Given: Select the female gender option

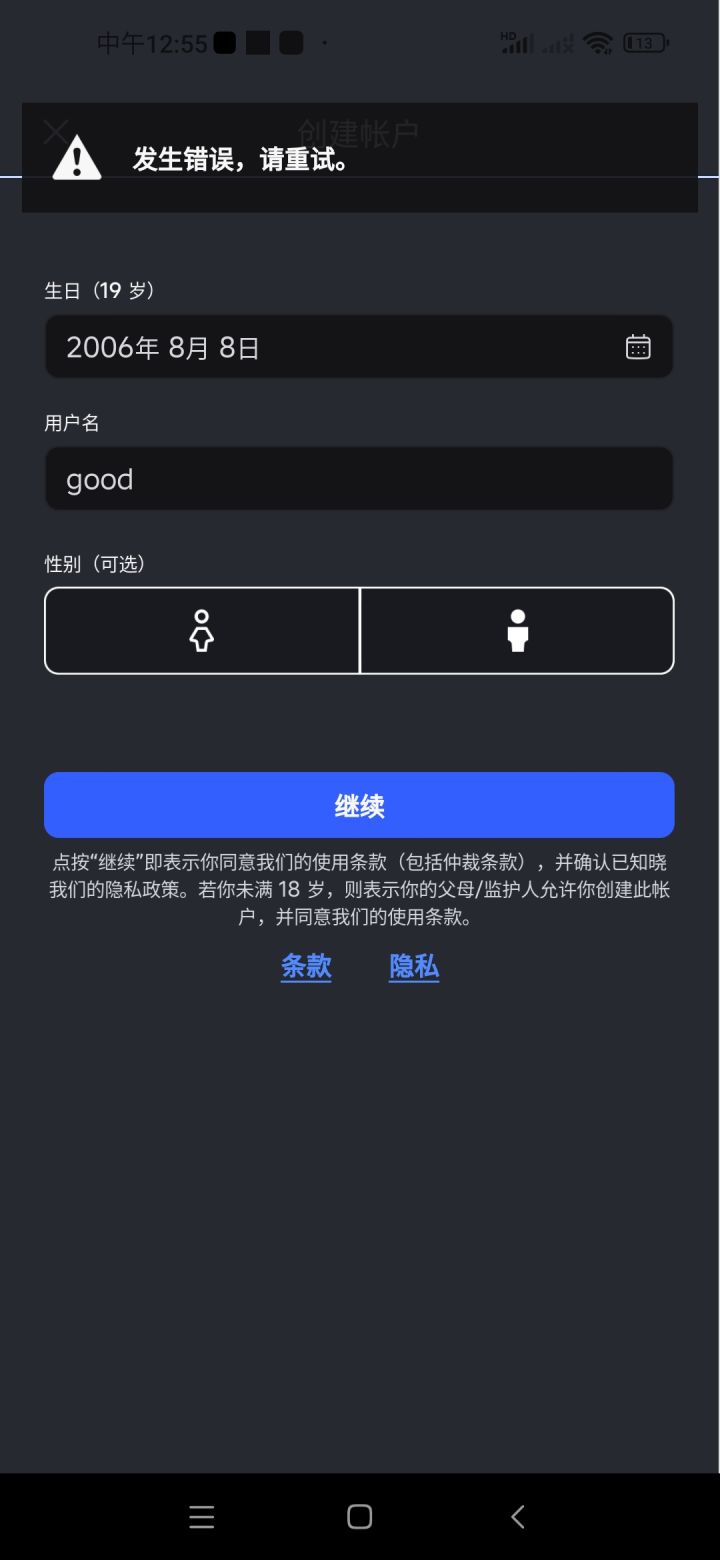Looking at the screenshot, I should point(202,631).
